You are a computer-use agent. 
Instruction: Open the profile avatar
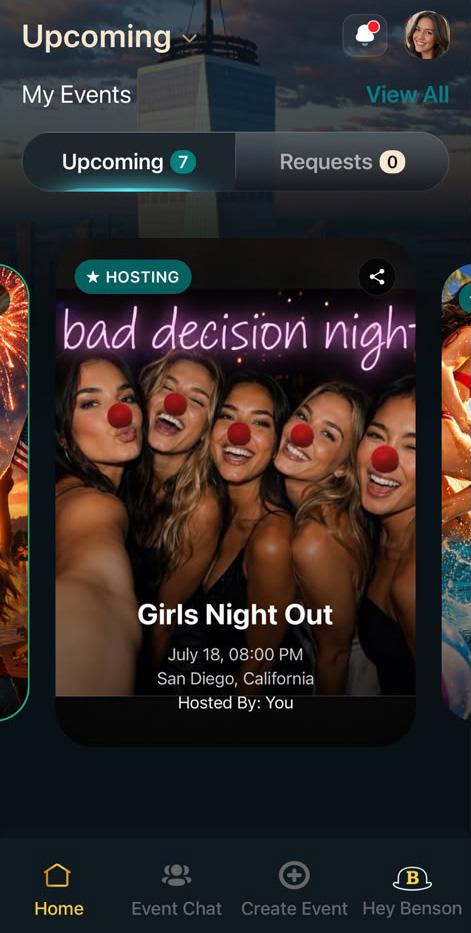(x=427, y=35)
